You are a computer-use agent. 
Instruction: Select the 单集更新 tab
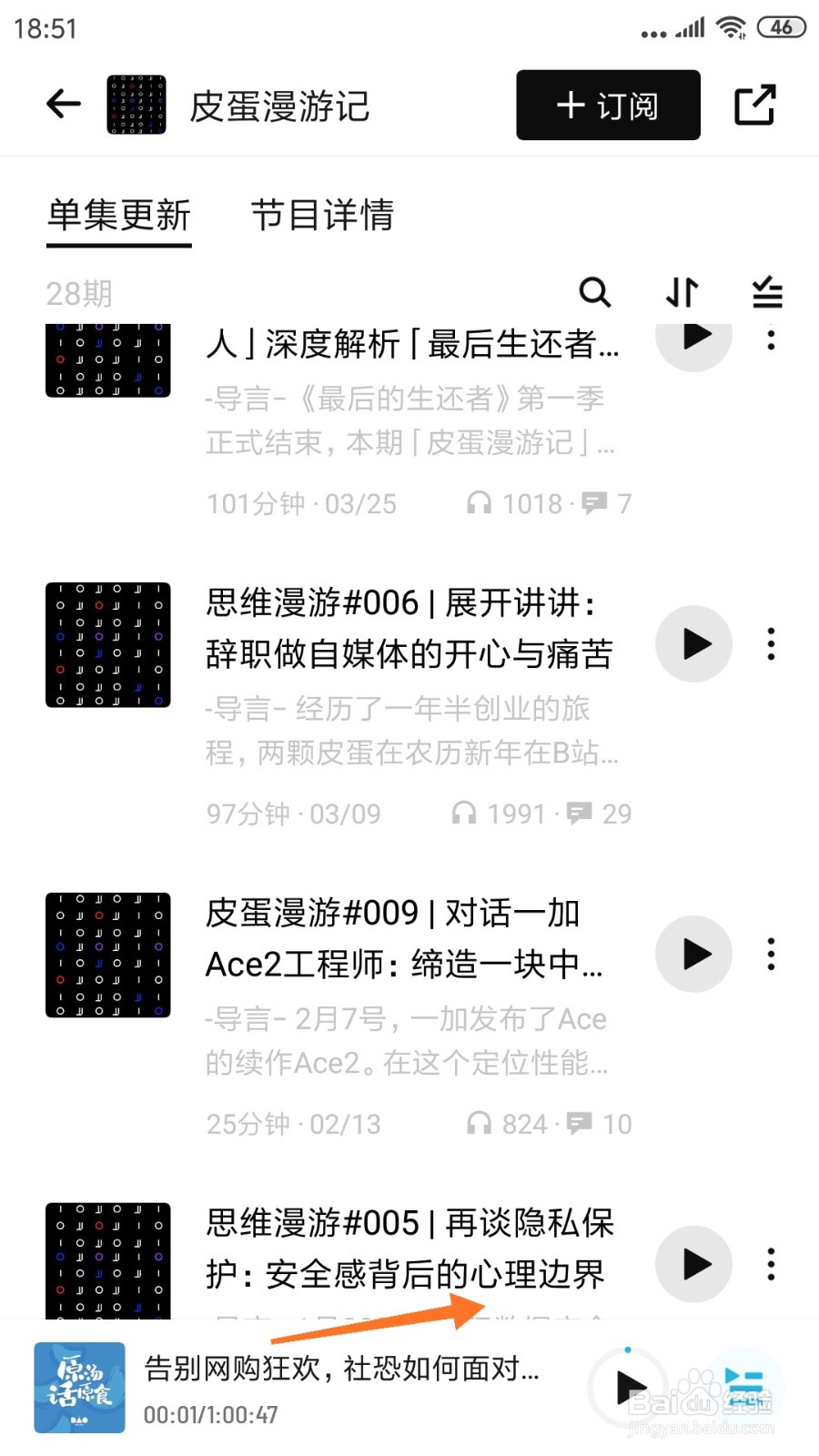[119, 217]
